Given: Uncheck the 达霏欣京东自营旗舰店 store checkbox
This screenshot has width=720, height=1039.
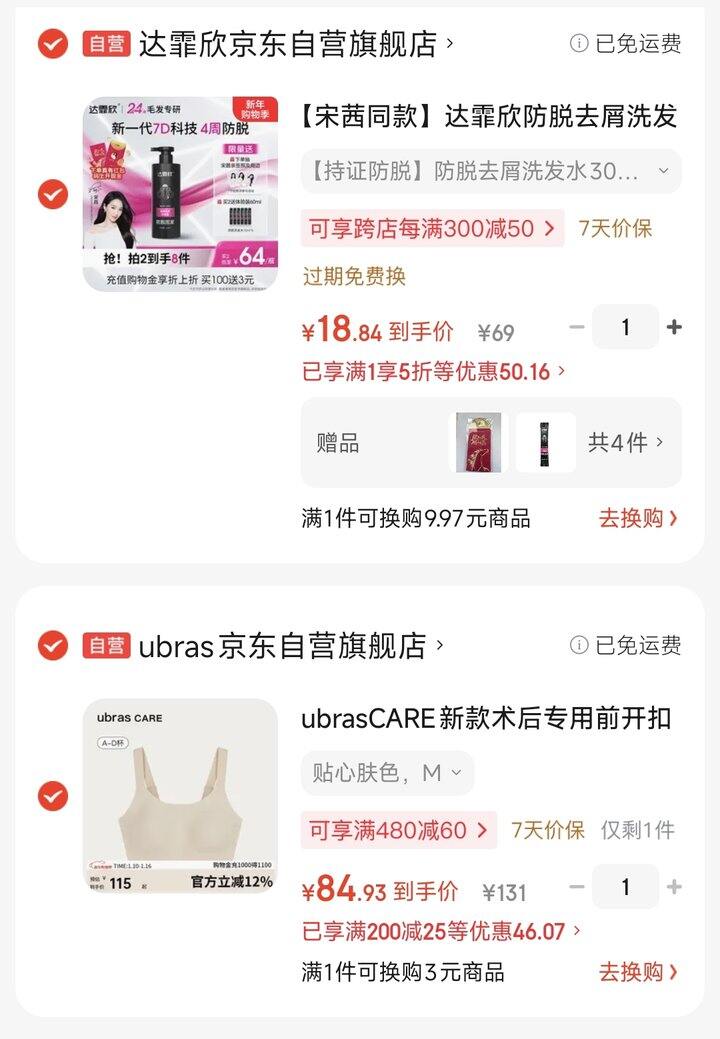Looking at the screenshot, I should pyautogui.click(x=52, y=44).
